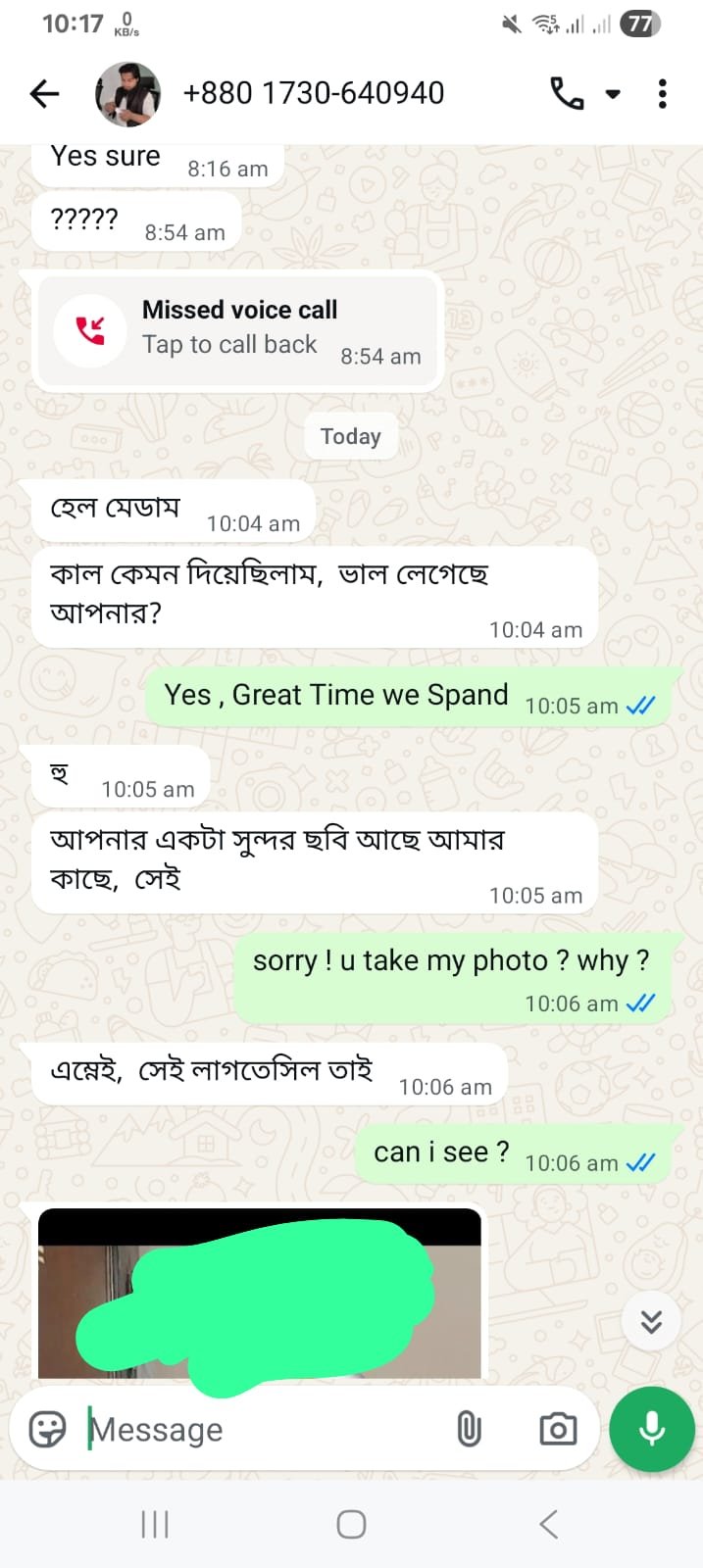Start a voice call with this contact
This screenshot has width=703, height=1568.
click(x=567, y=94)
